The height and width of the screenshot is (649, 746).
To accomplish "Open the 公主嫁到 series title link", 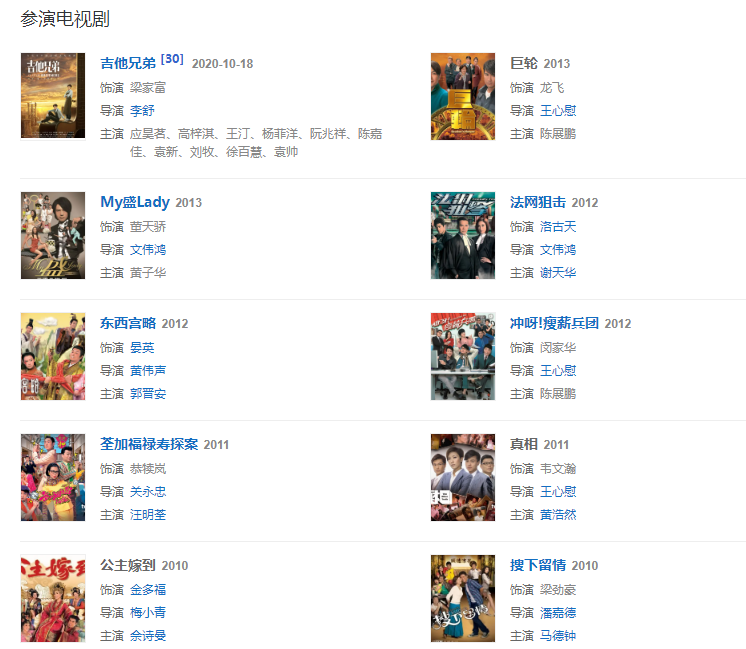I will click(x=128, y=565).
